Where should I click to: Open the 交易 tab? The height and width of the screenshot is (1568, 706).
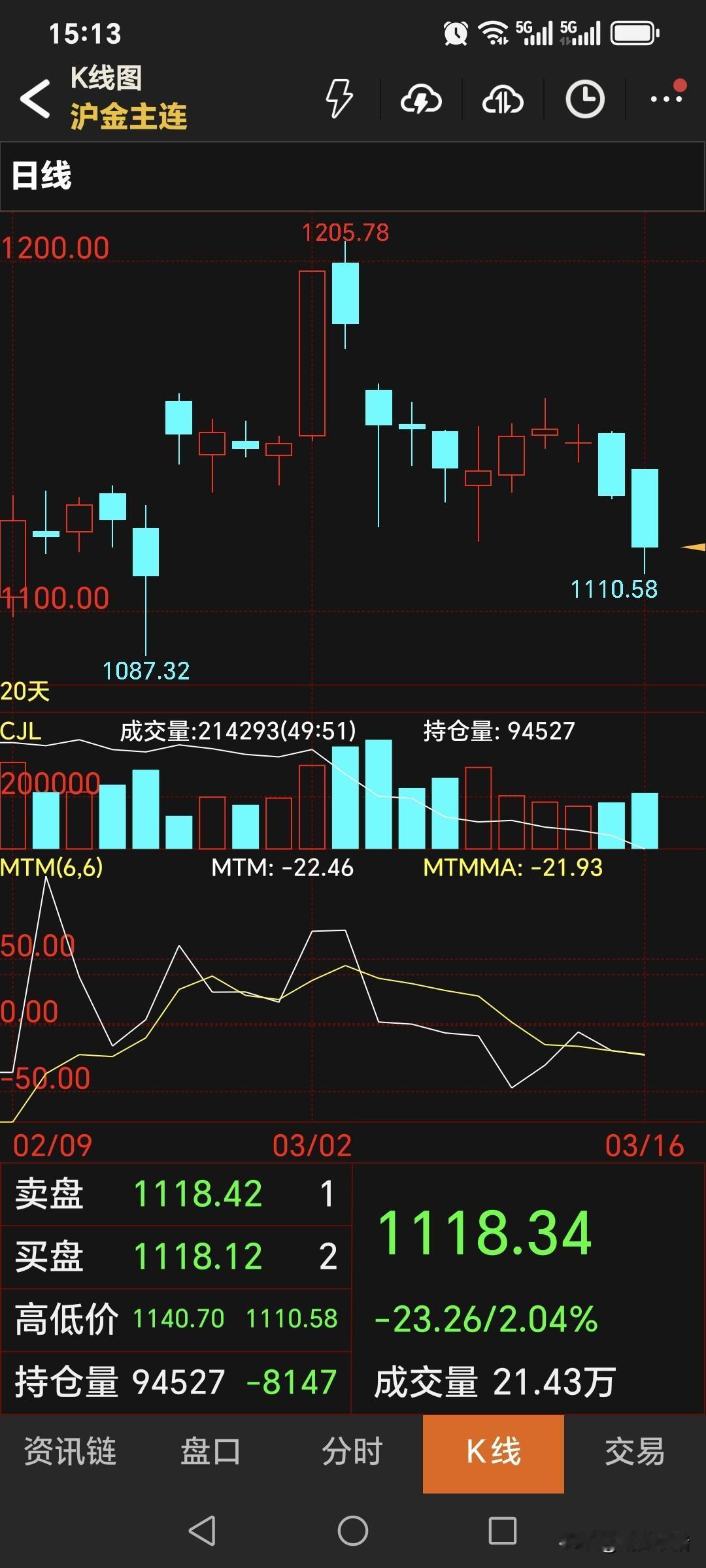pyautogui.click(x=635, y=1452)
